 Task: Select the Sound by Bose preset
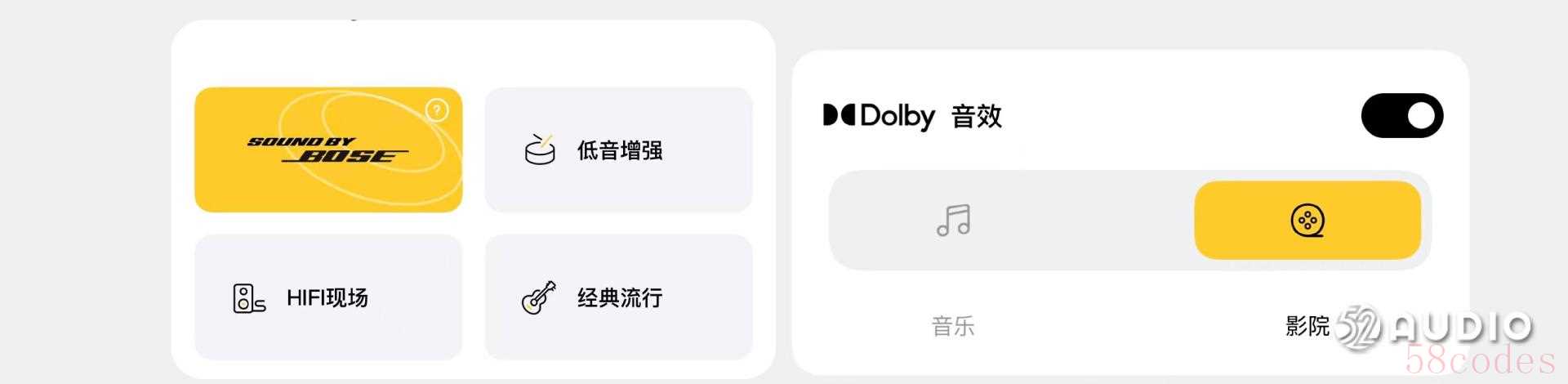click(328, 151)
